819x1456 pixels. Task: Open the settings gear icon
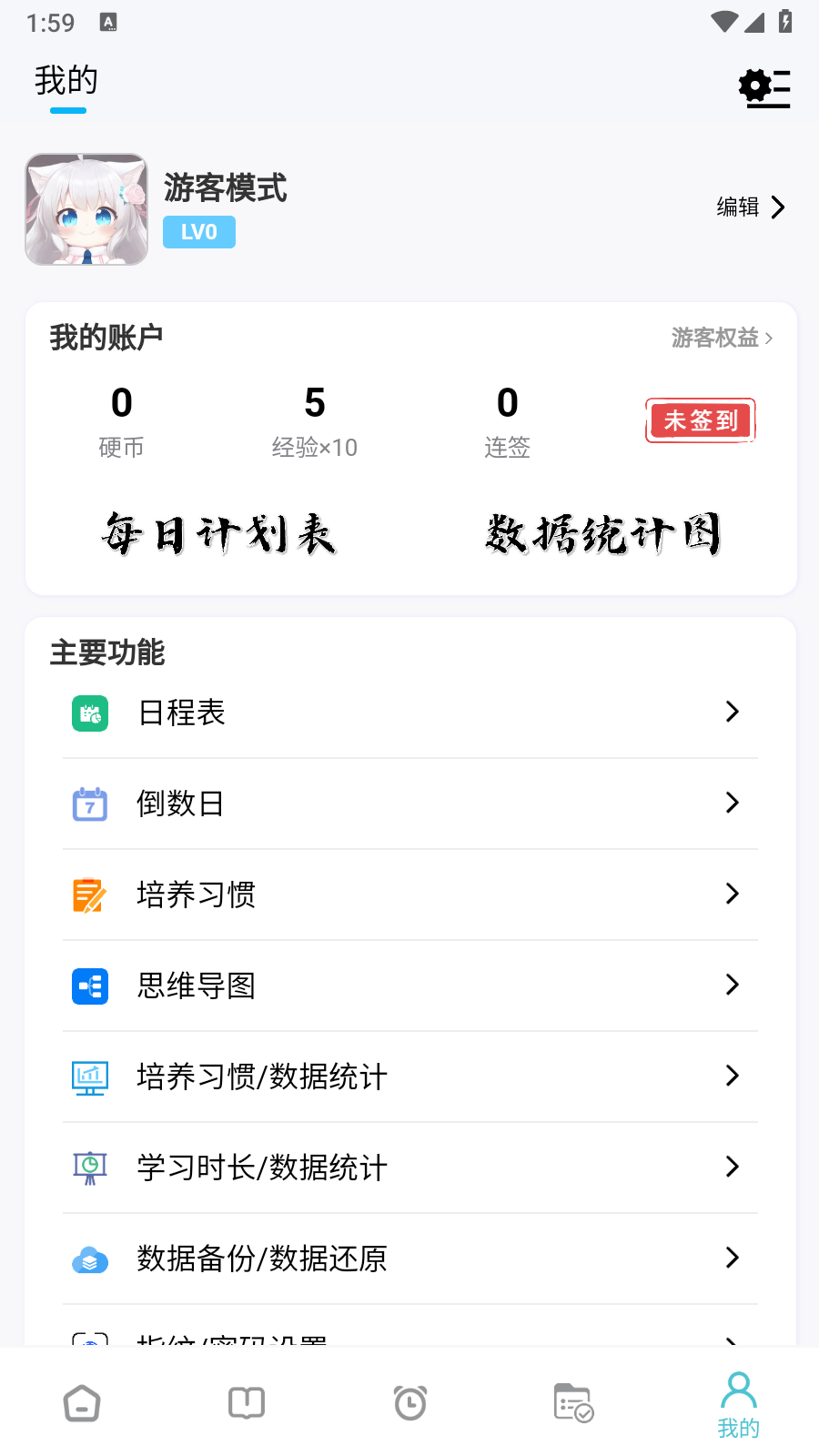(x=763, y=88)
